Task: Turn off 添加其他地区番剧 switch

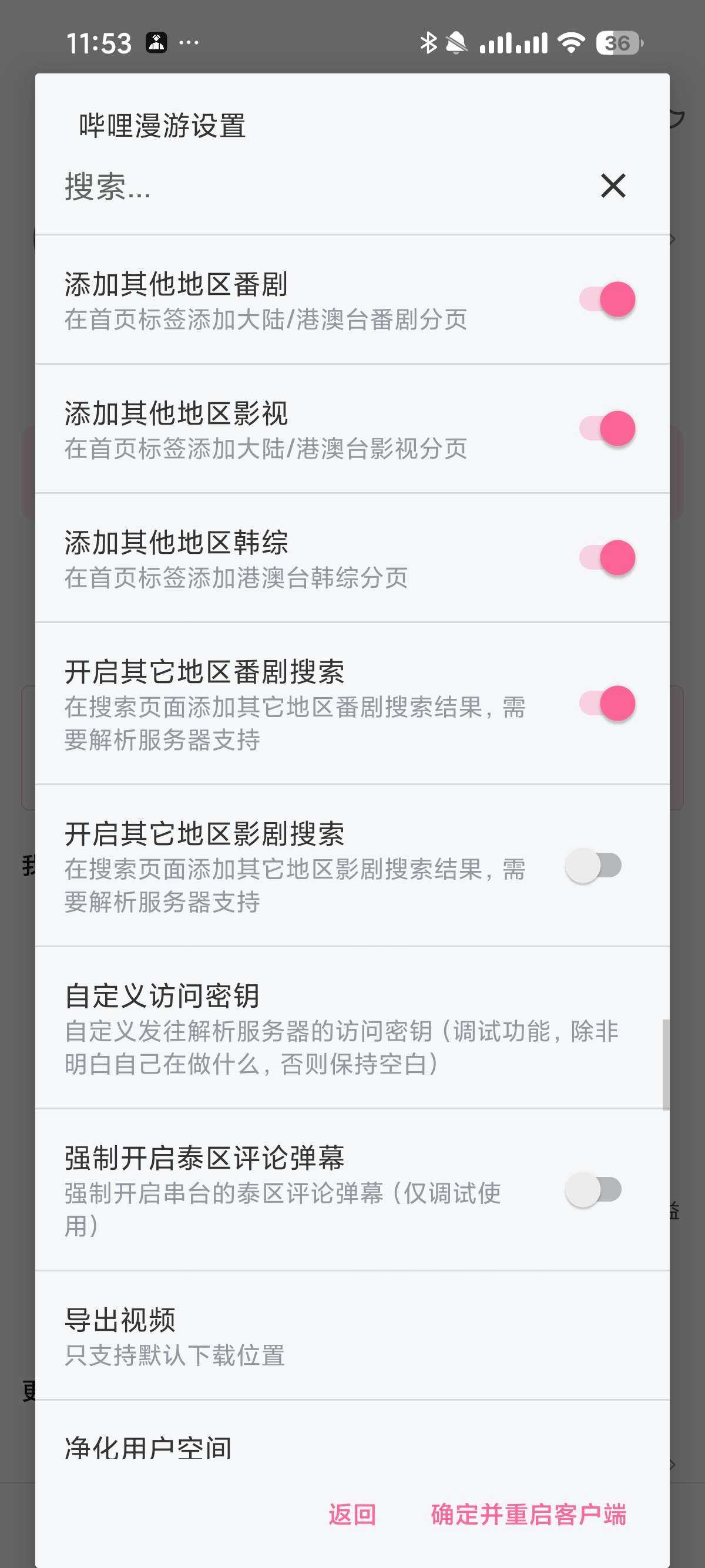Action: [x=607, y=300]
